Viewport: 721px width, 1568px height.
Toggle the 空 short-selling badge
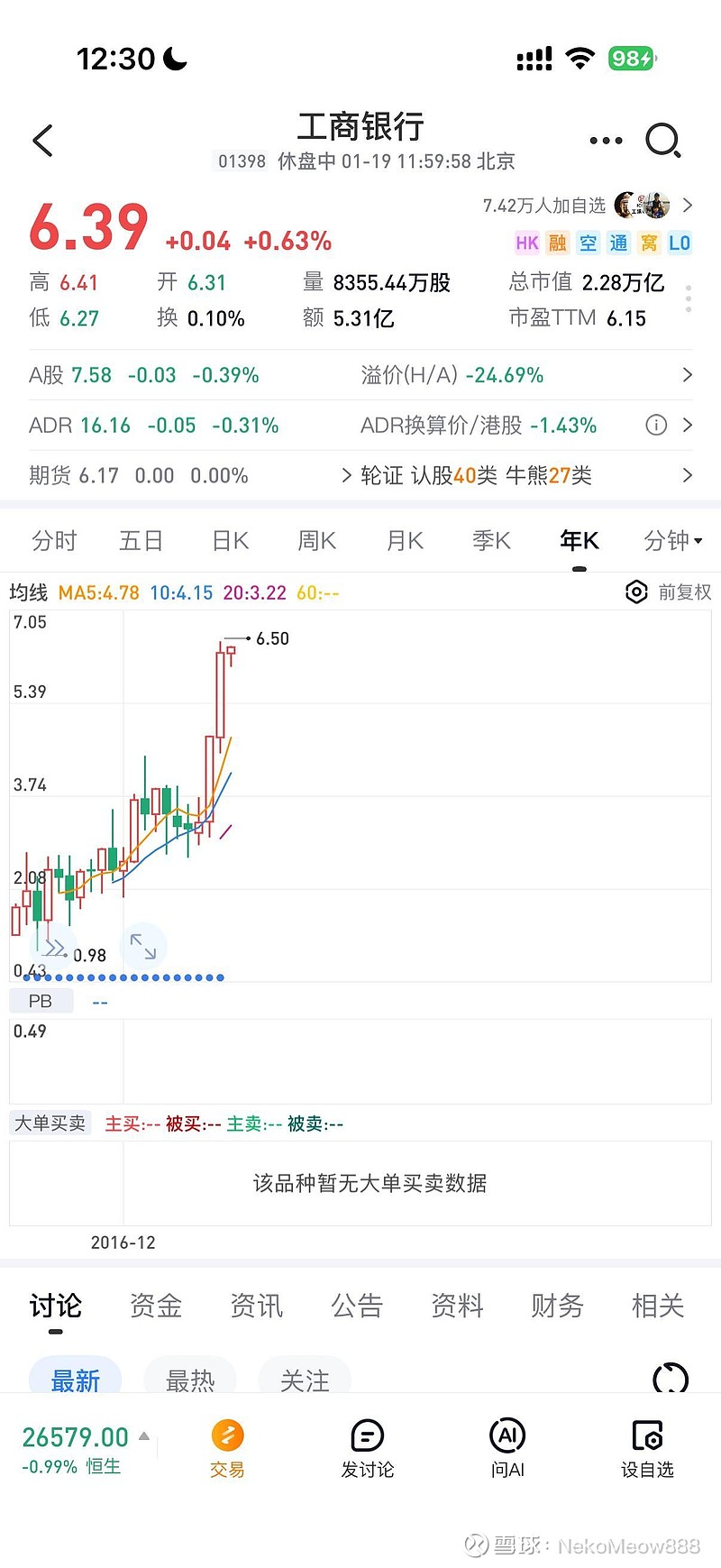tap(588, 243)
